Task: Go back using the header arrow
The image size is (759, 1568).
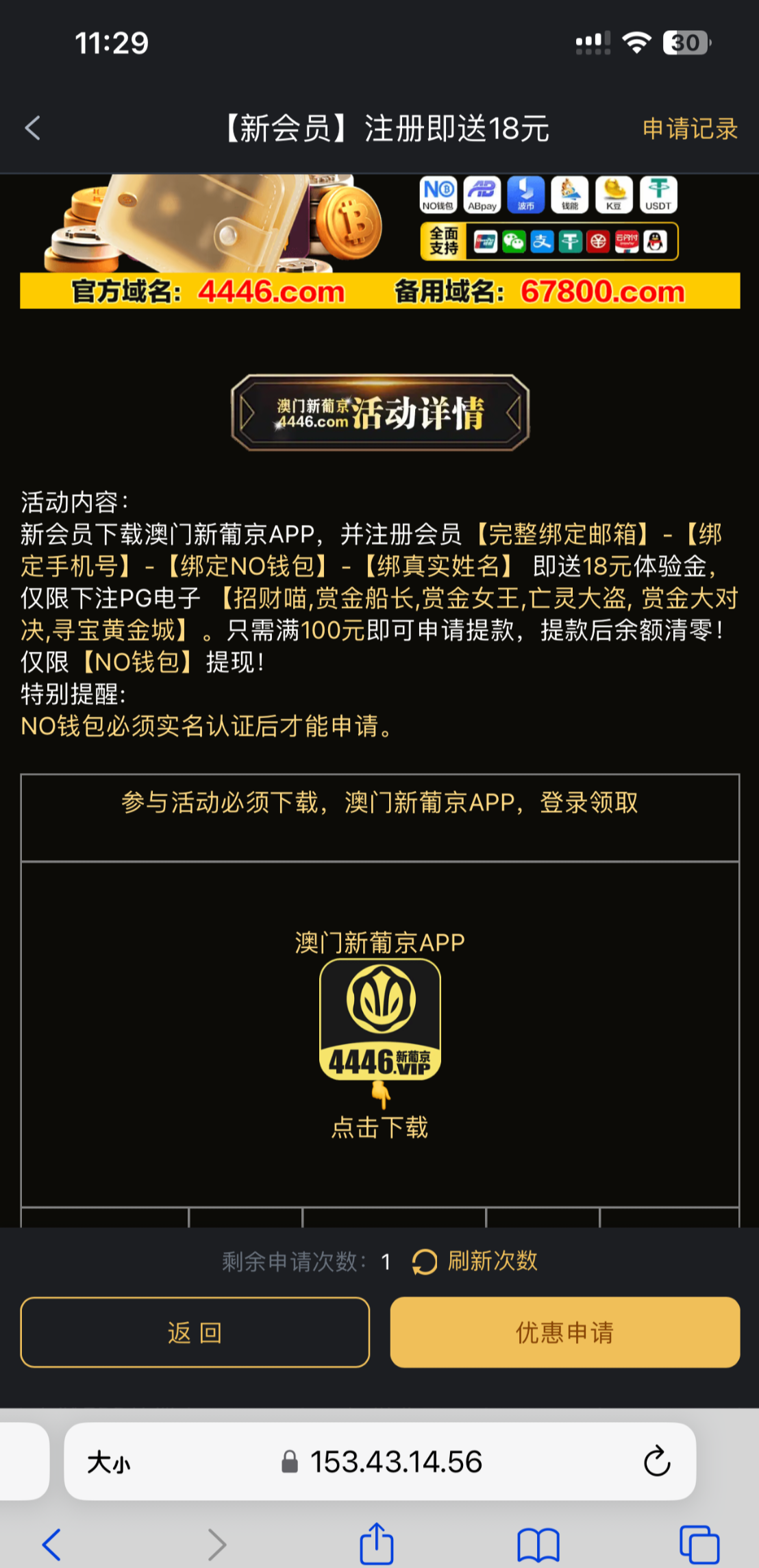Action: [x=33, y=128]
